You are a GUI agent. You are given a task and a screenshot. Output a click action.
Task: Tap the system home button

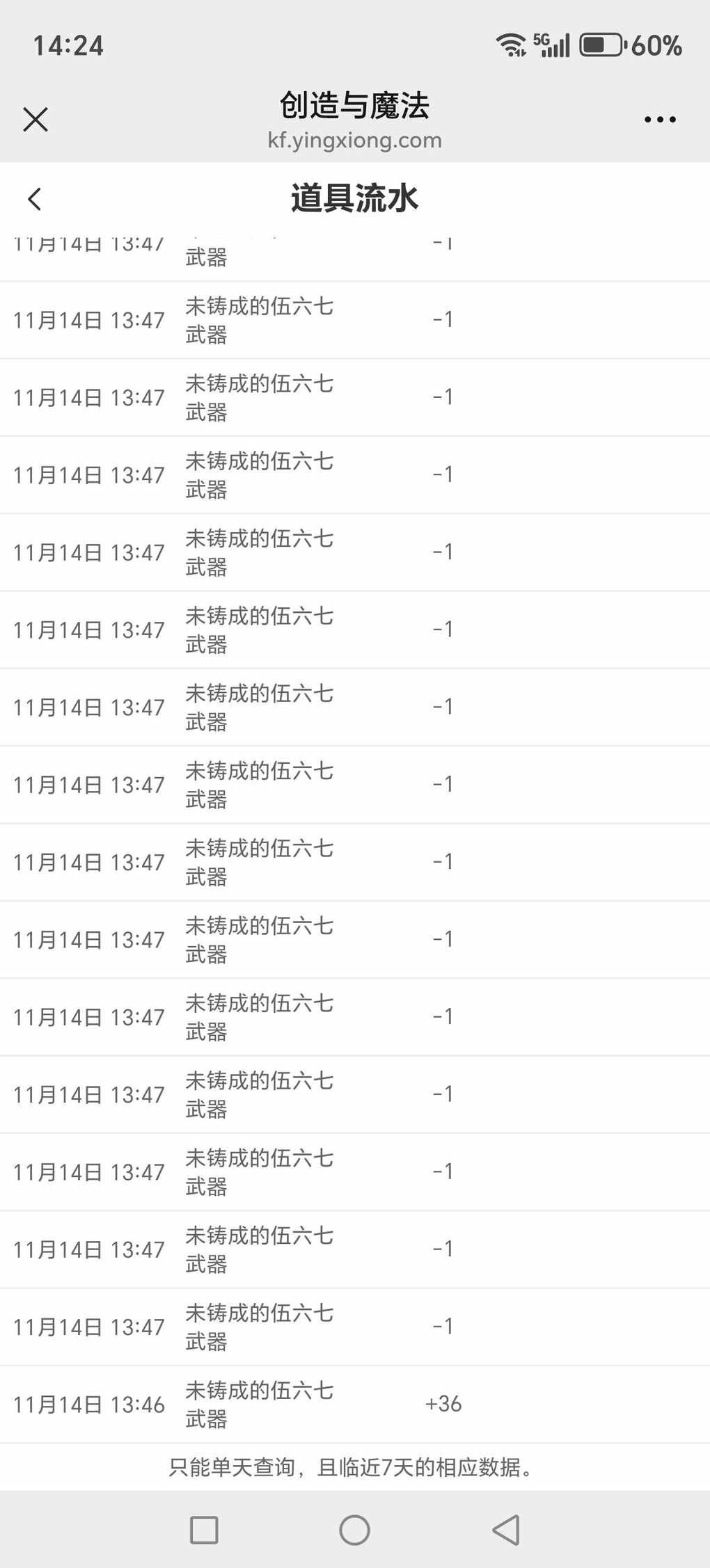click(354, 1530)
